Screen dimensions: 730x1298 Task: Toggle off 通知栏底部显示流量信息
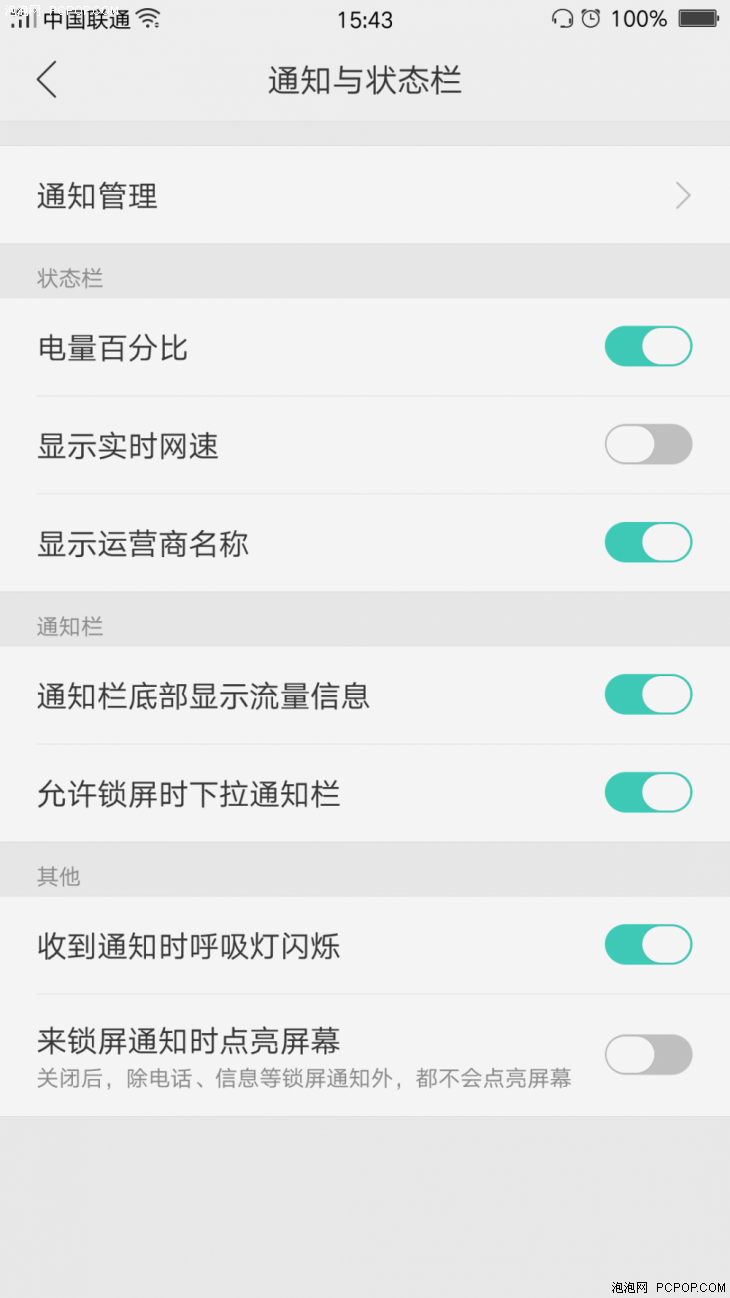648,695
